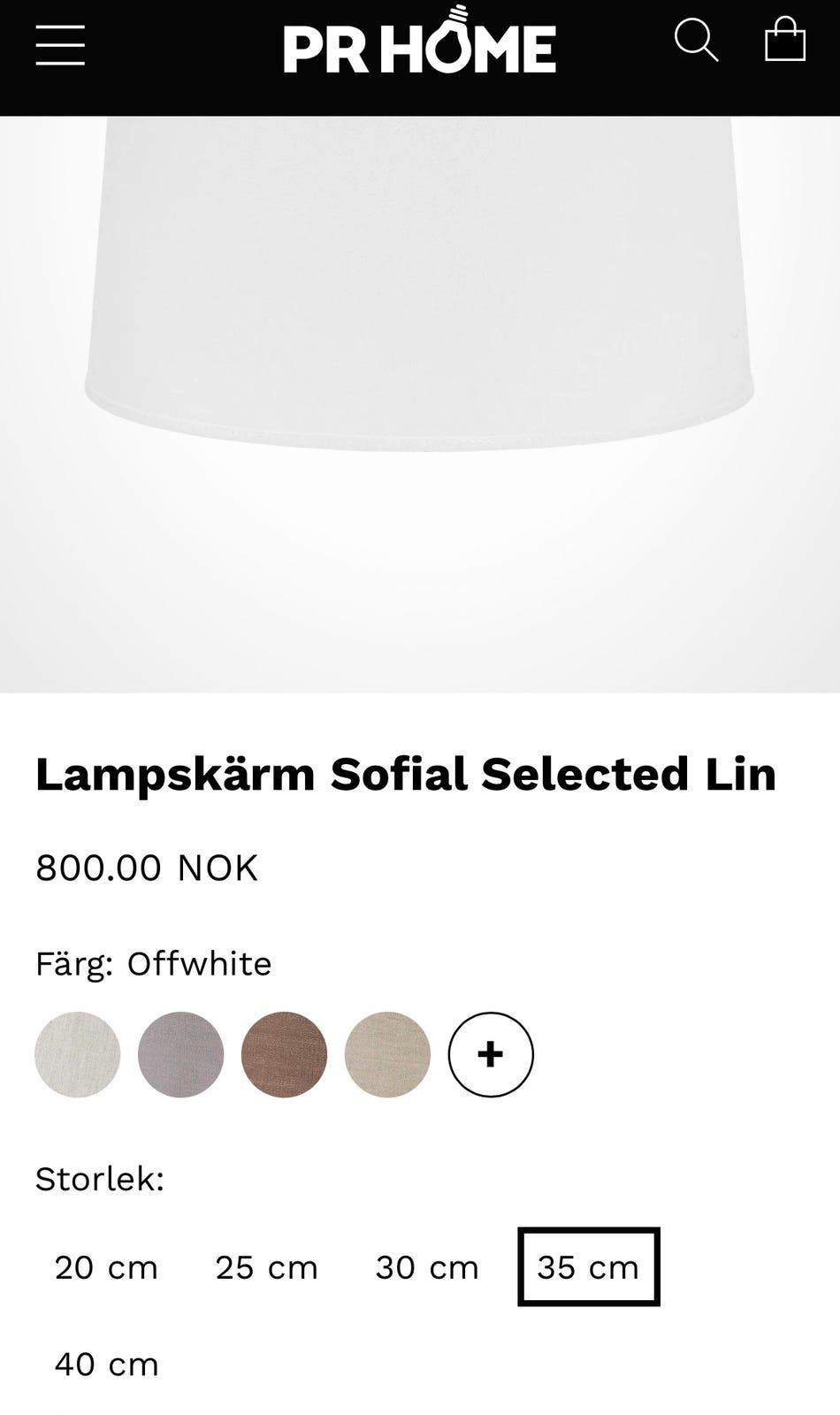Select the offwhite color swatch
Viewport: 840px width, 1415px height.
coord(78,1054)
